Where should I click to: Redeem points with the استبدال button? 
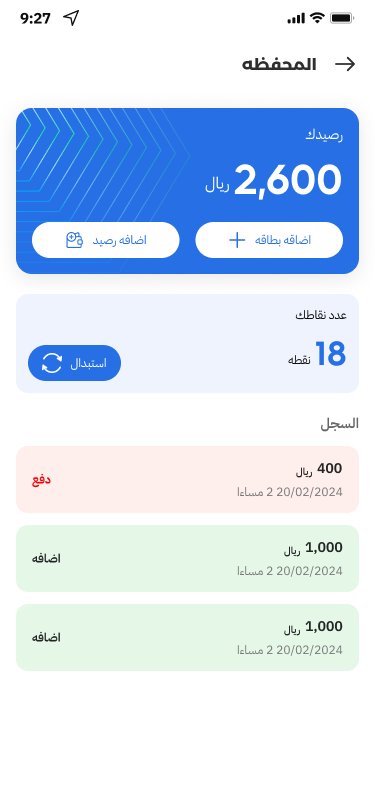tap(75, 363)
